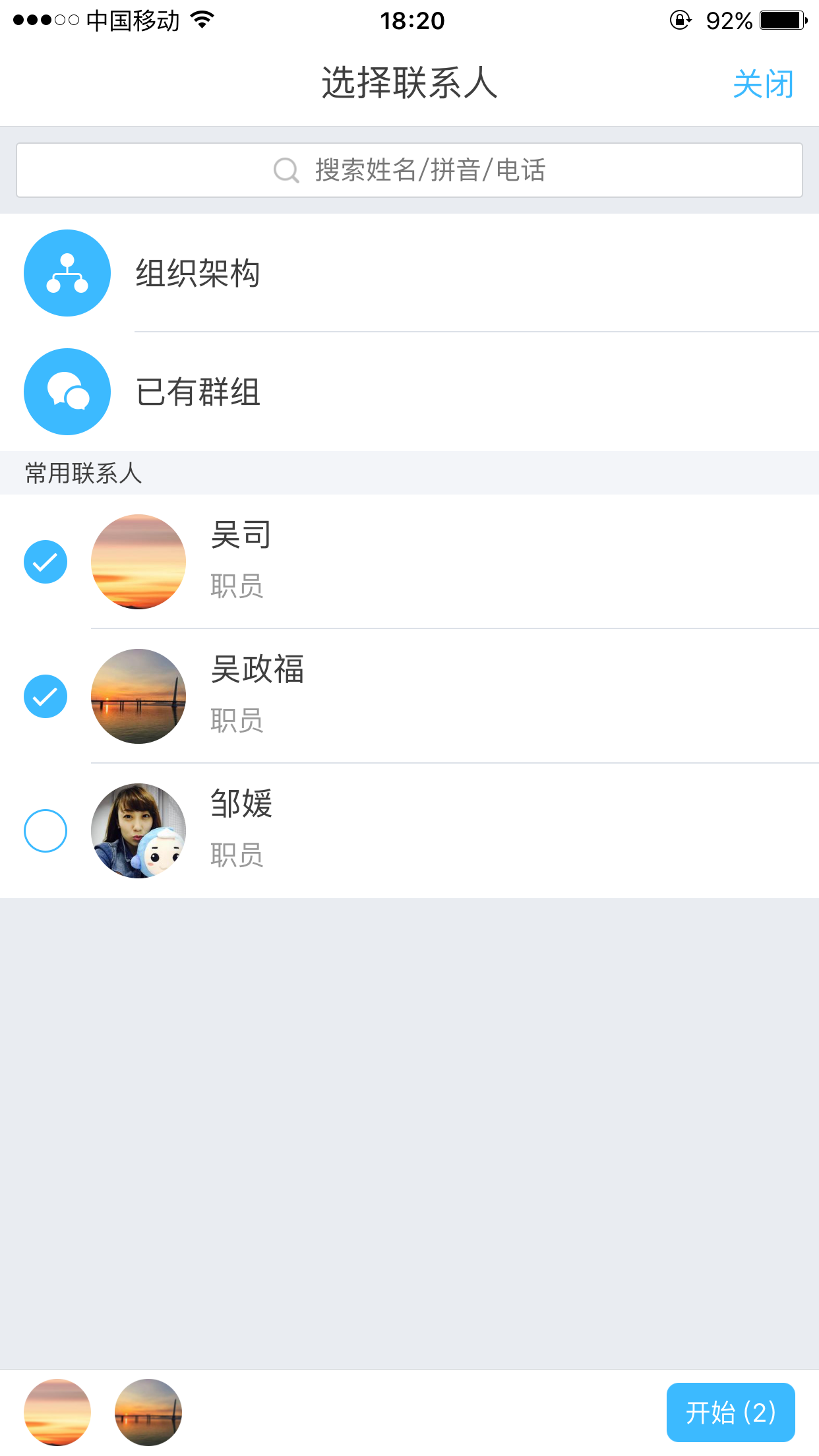
Task: Remove 吴司's avatar from the selected bar
Action: tap(57, 1412)
